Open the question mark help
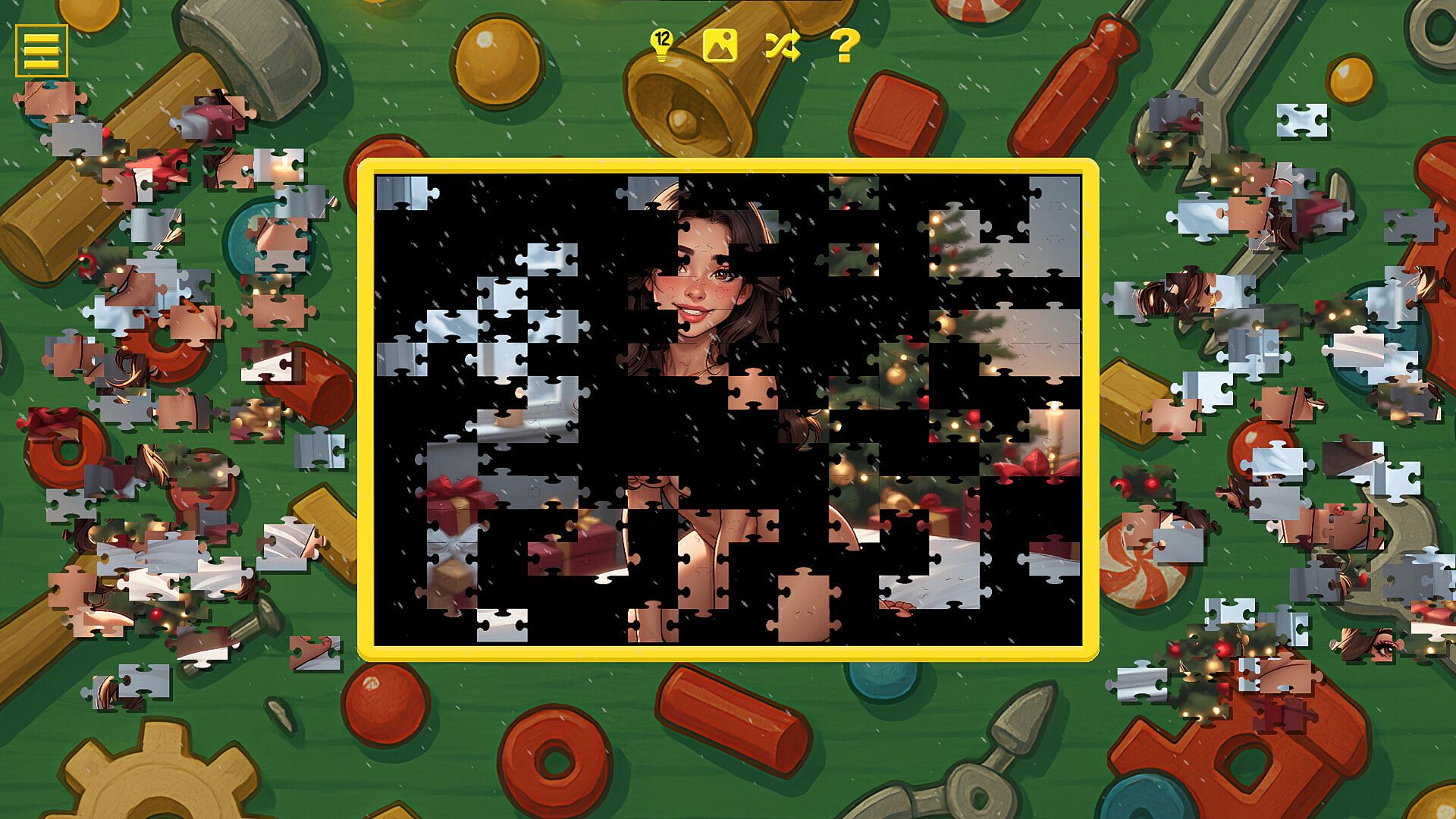The height and width of the screenshot is (819, 1456). click(844, 45)
